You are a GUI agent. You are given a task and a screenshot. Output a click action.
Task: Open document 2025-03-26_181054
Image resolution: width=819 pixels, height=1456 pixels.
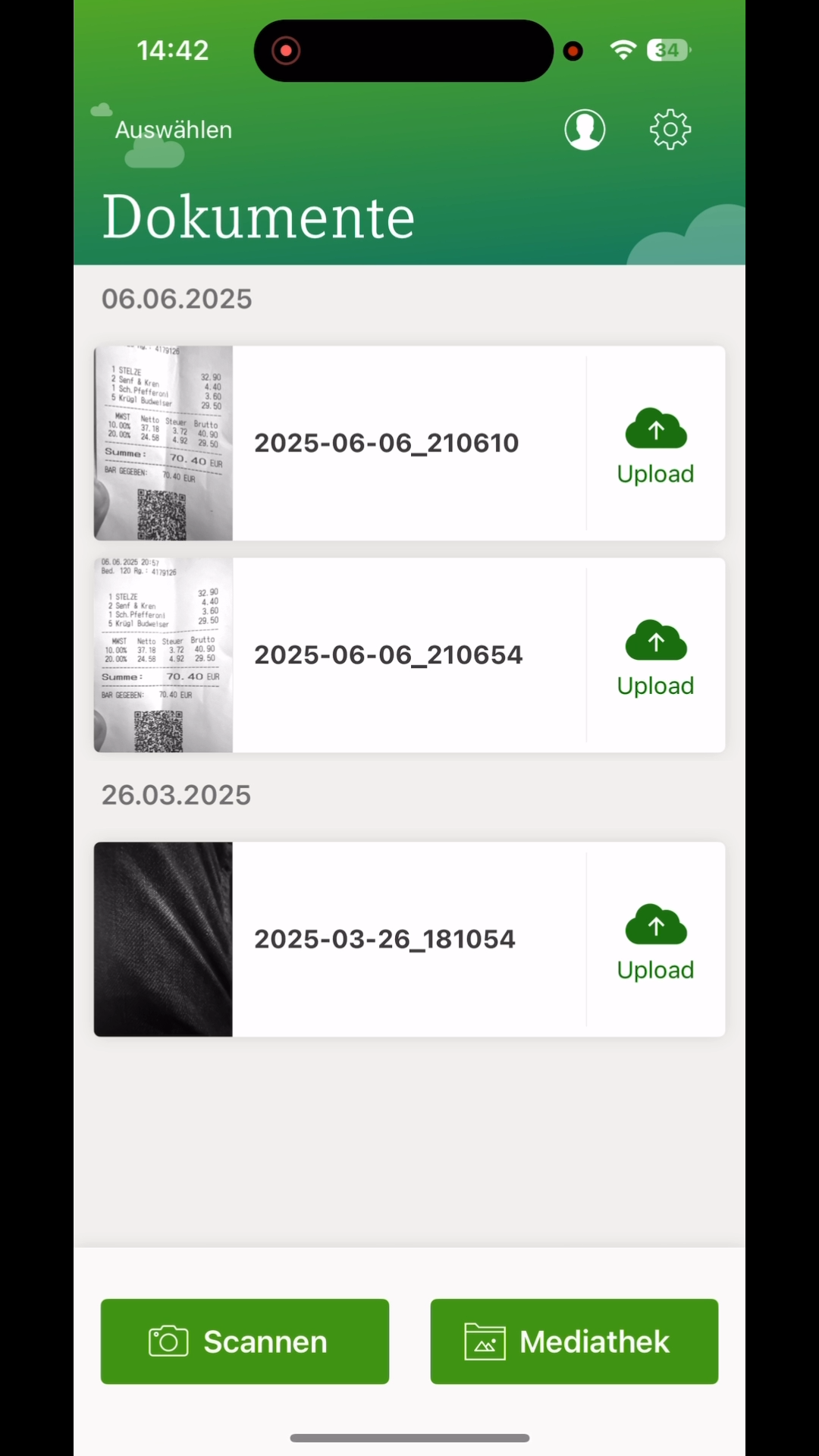click(x=384, y=939)
